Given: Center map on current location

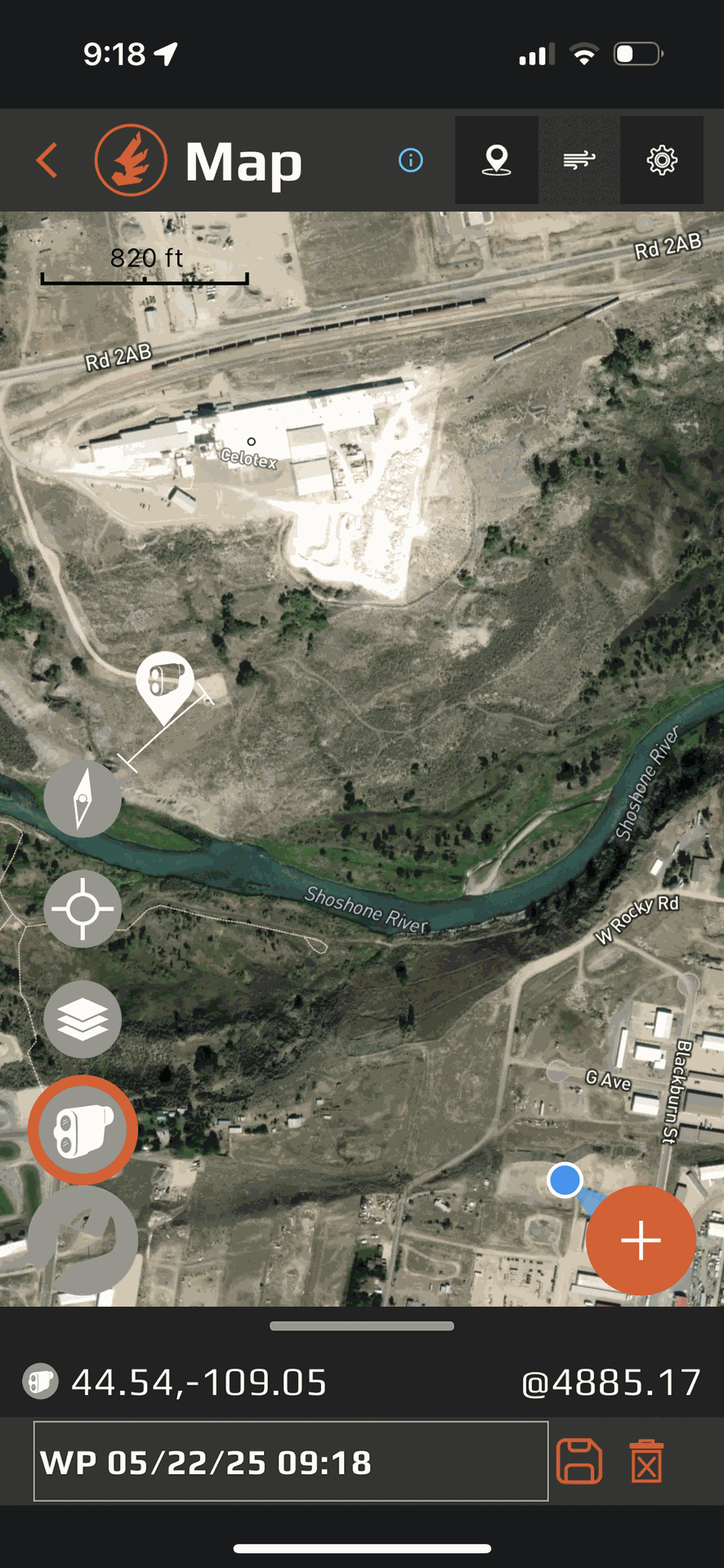Looking at the screenshot, I should [83, 909].
